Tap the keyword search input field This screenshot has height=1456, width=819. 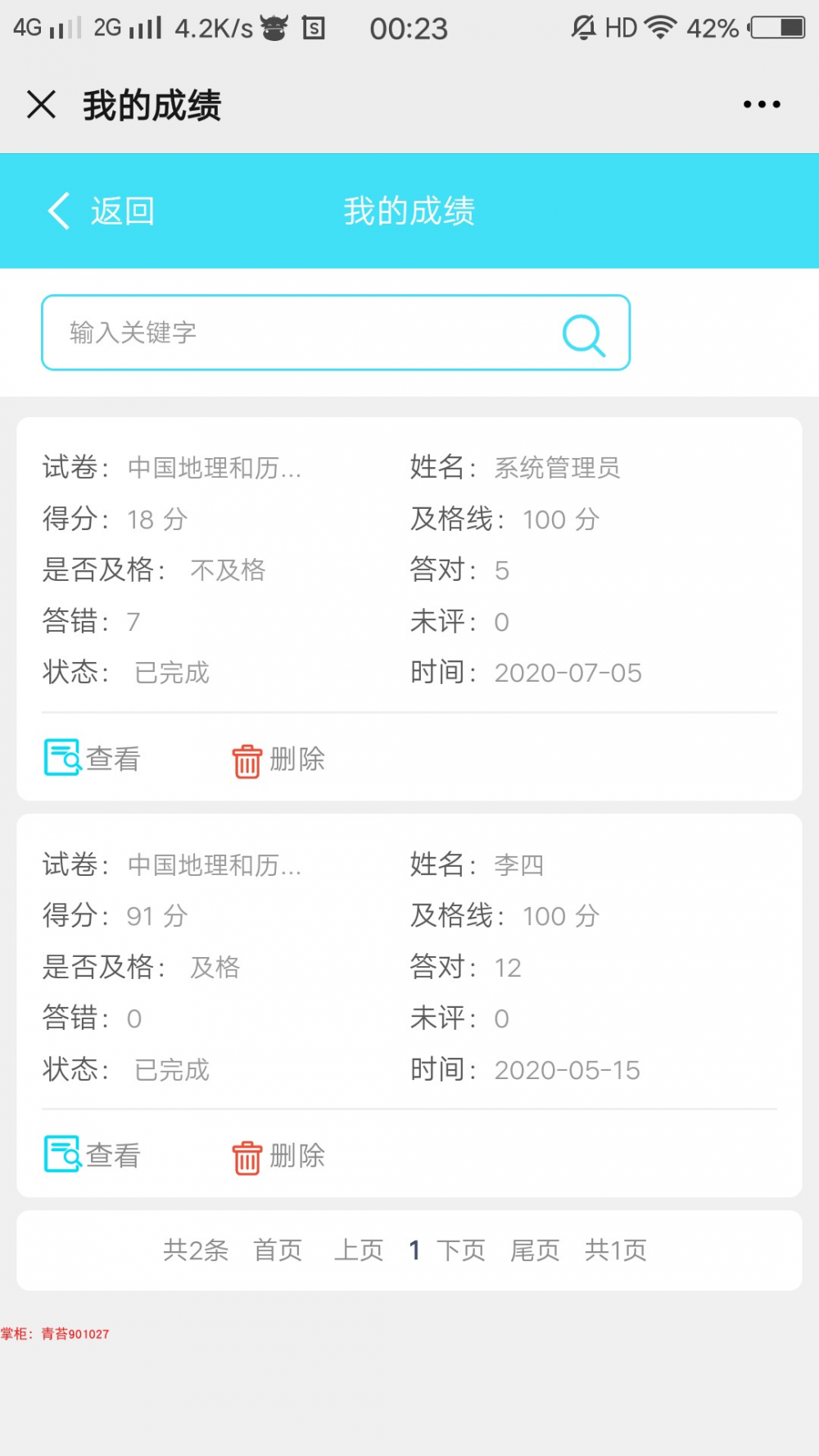(x=246, y=333)
